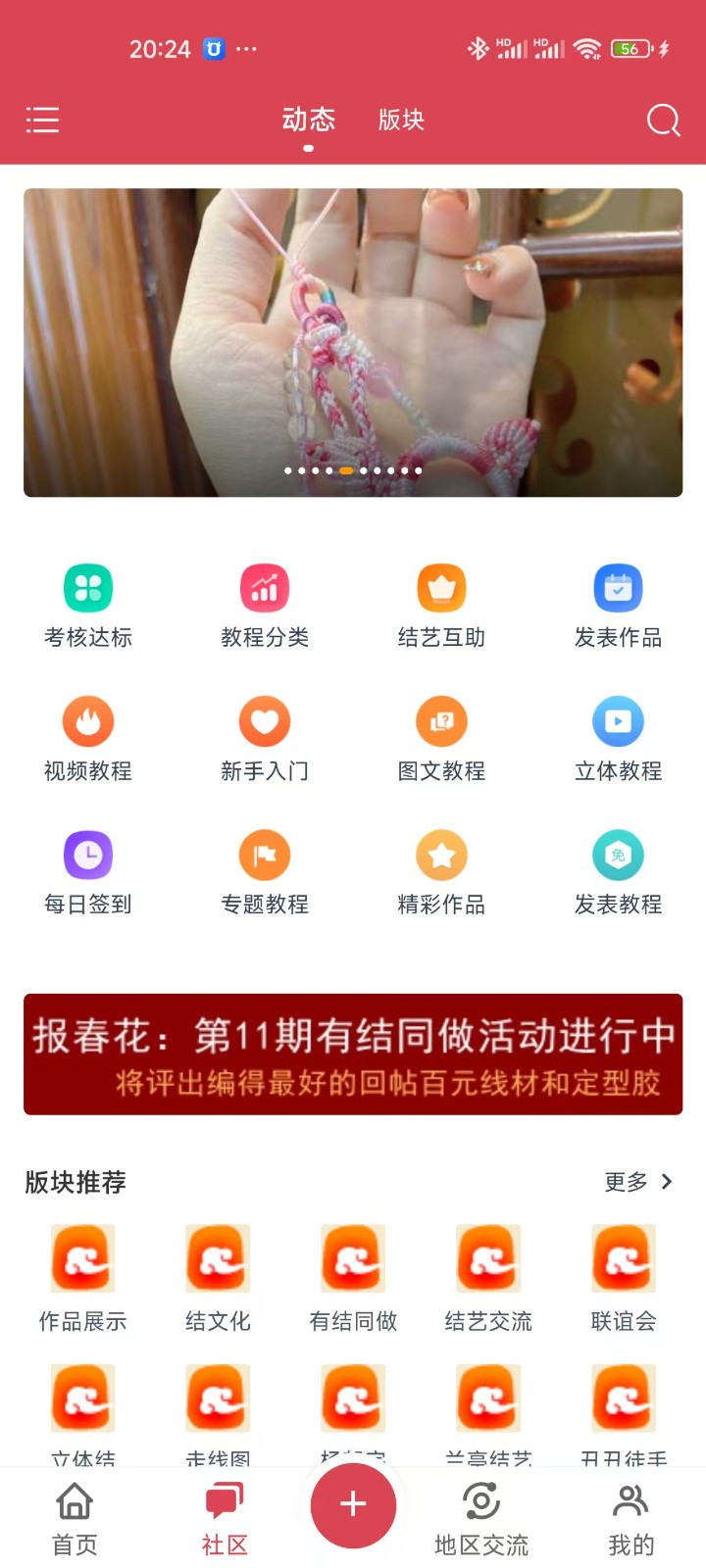706x1568 pixels.
Task: Open the 视频教程 video tutorials icon
Action: tap(88, 737)
